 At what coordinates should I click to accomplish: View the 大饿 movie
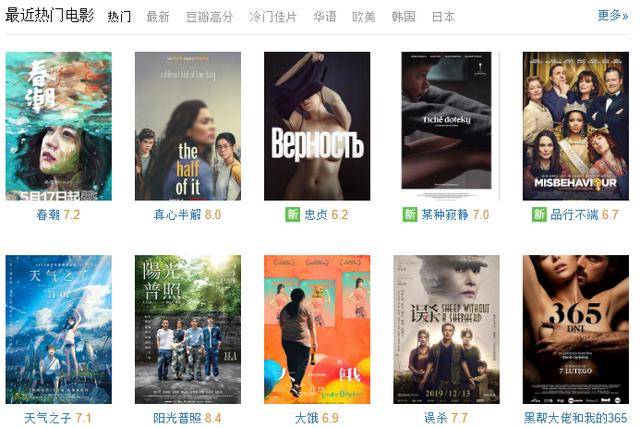[317, 330]
